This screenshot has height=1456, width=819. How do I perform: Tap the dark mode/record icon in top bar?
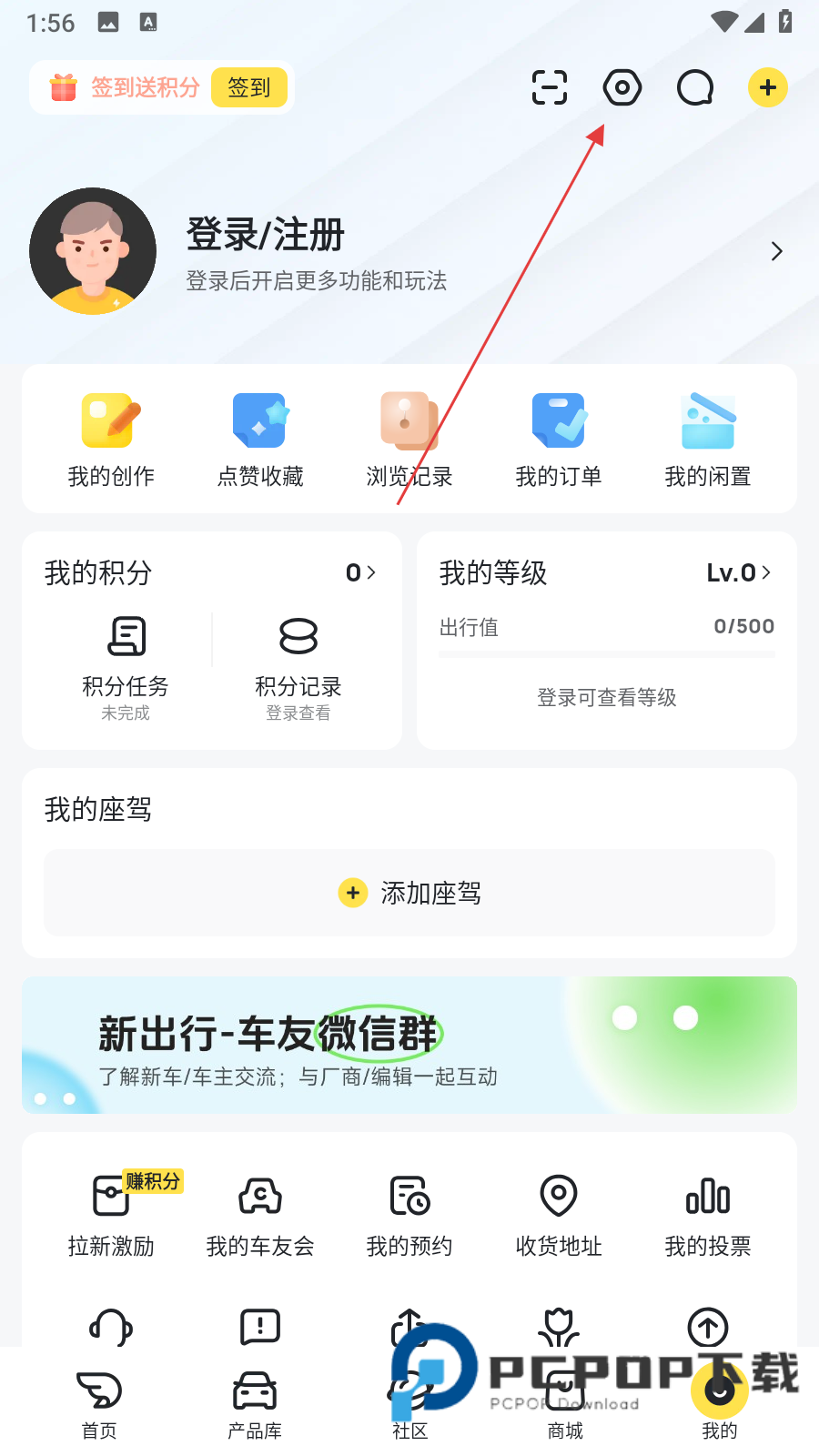(622, 87)
